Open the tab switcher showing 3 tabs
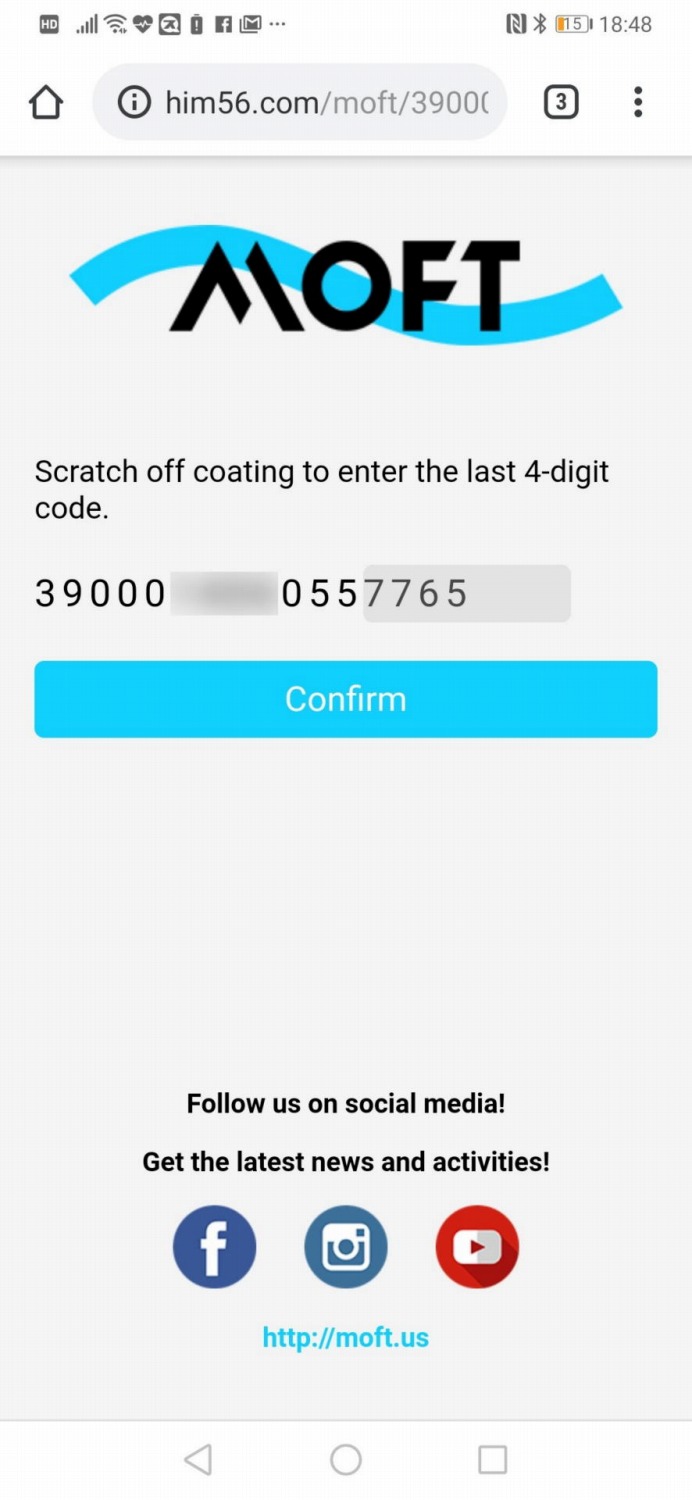Screen dimensions: 692x1500 [561, 102]
